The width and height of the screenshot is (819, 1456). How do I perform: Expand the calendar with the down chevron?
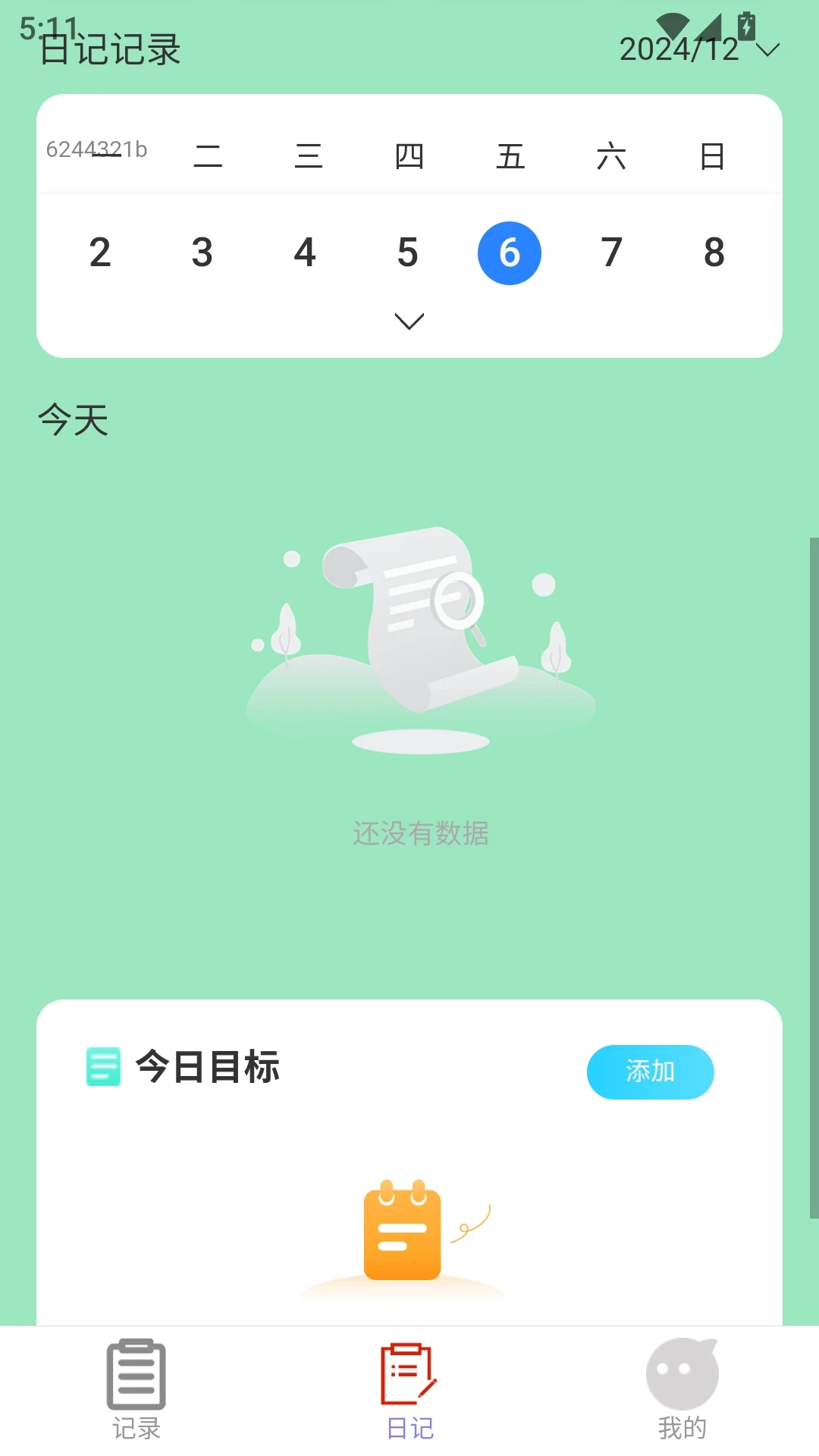tap(409, 322)
